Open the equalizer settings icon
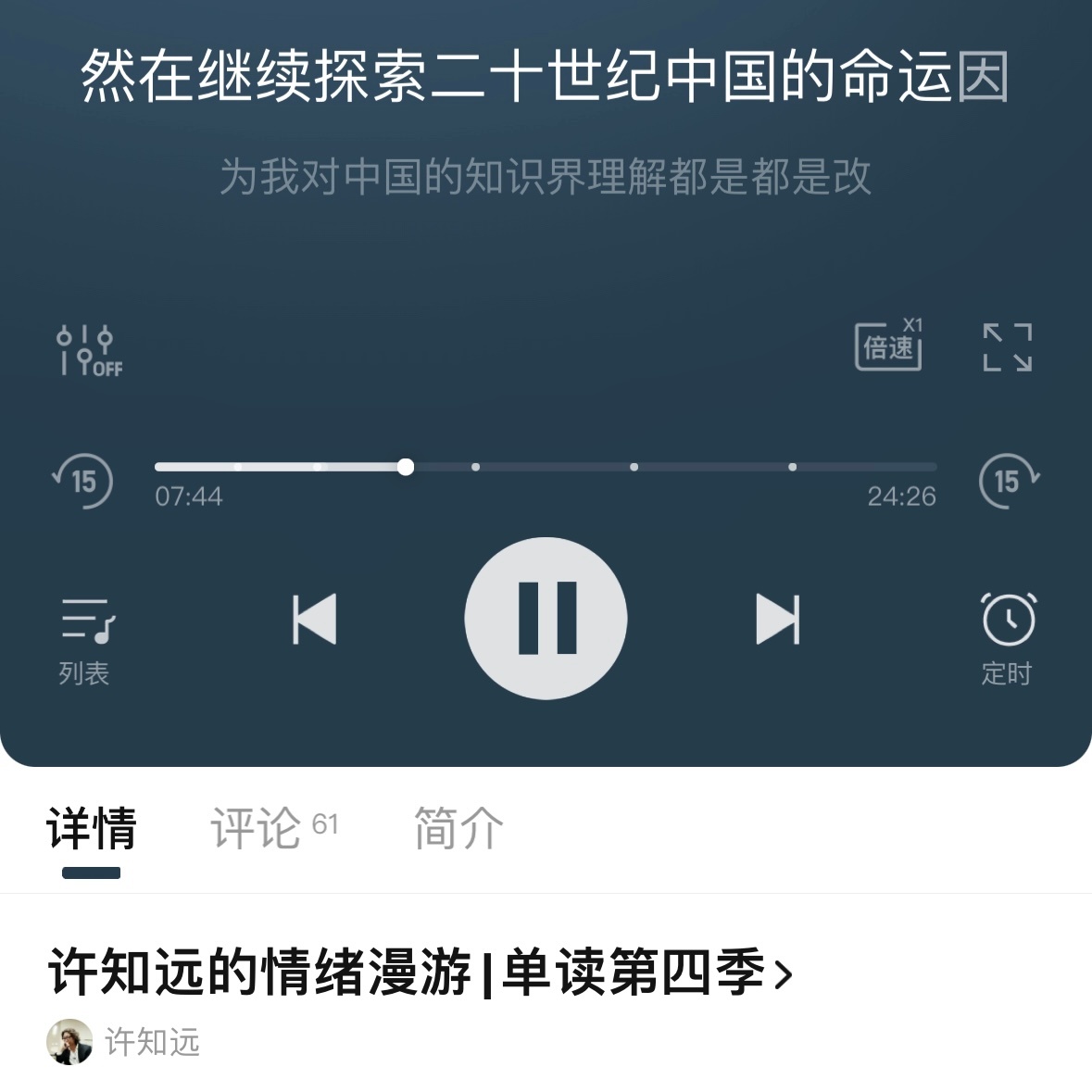 click(88, 349)
